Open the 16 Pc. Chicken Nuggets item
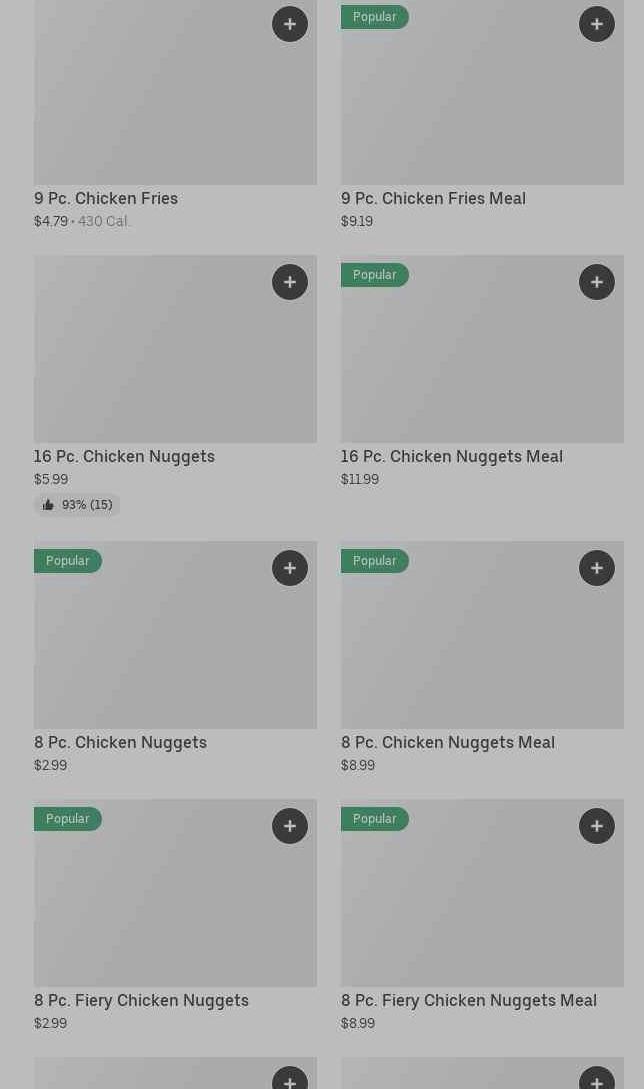644x1089 pixels. pos(124,456)
